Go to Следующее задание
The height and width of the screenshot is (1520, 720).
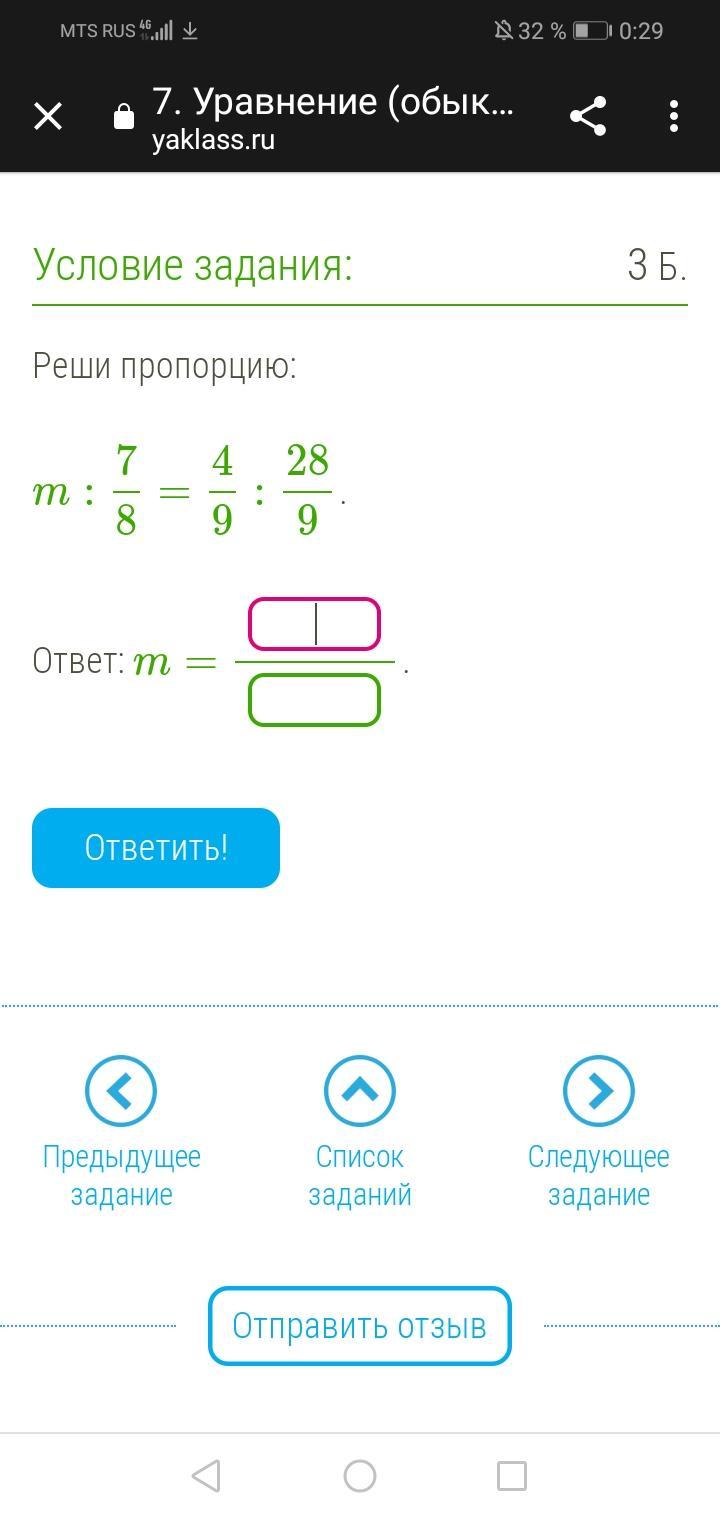click(x=599, y=1091)
